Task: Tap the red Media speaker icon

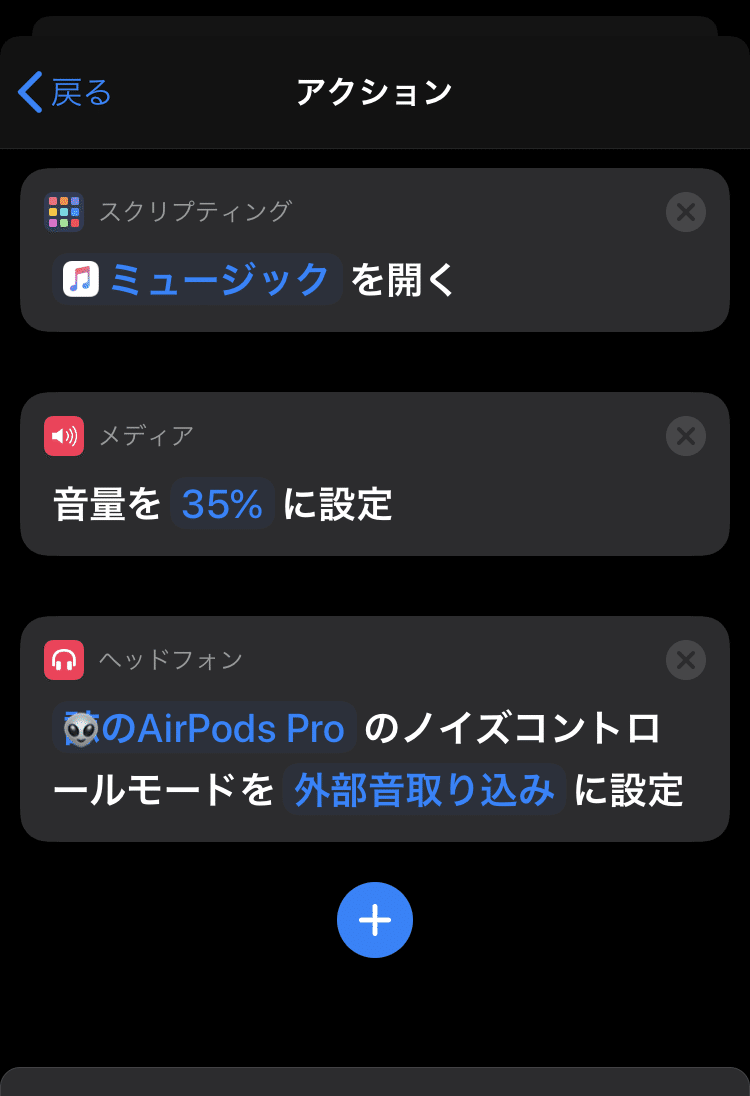Action: point(63,435)
